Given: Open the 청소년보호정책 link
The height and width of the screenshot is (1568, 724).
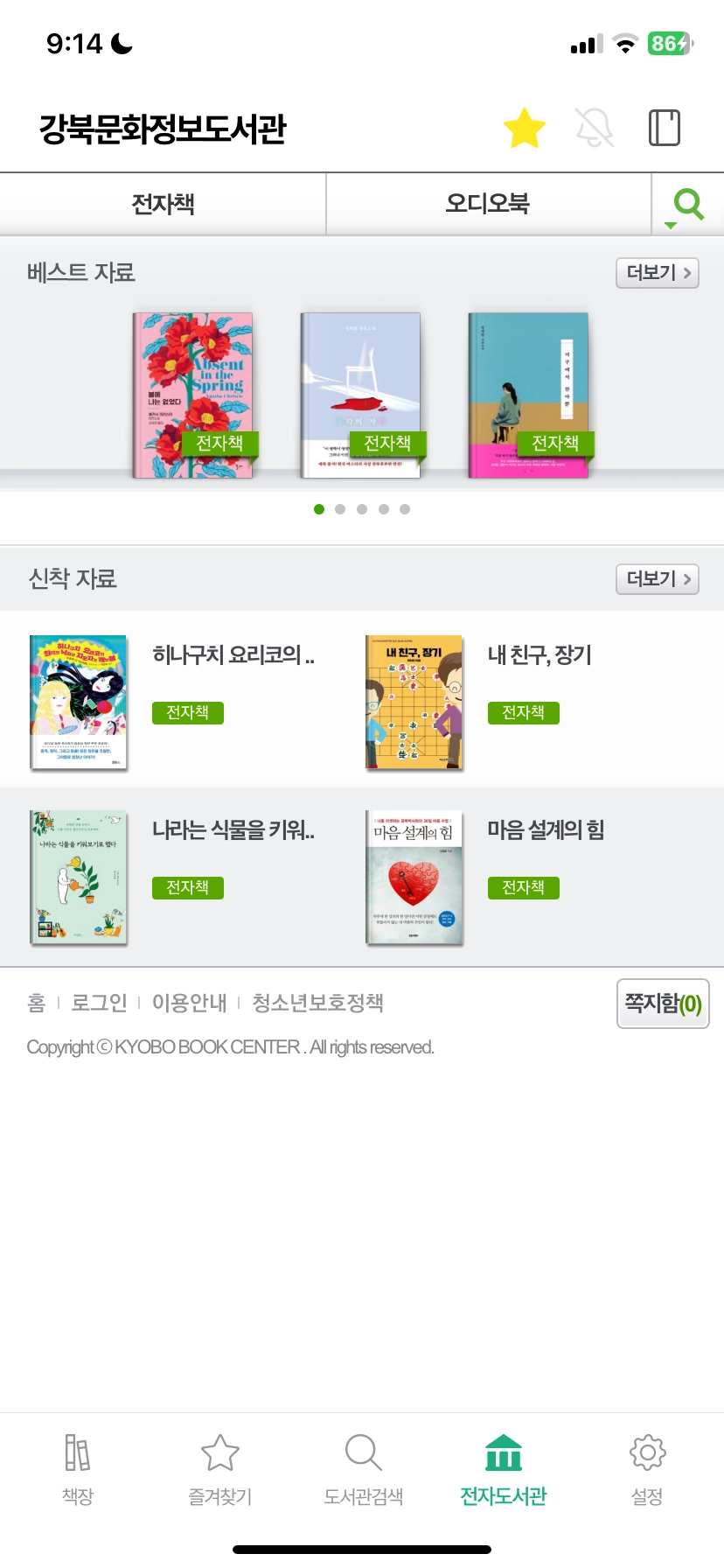Looking at the screenshot, I should click(317, 1003).
